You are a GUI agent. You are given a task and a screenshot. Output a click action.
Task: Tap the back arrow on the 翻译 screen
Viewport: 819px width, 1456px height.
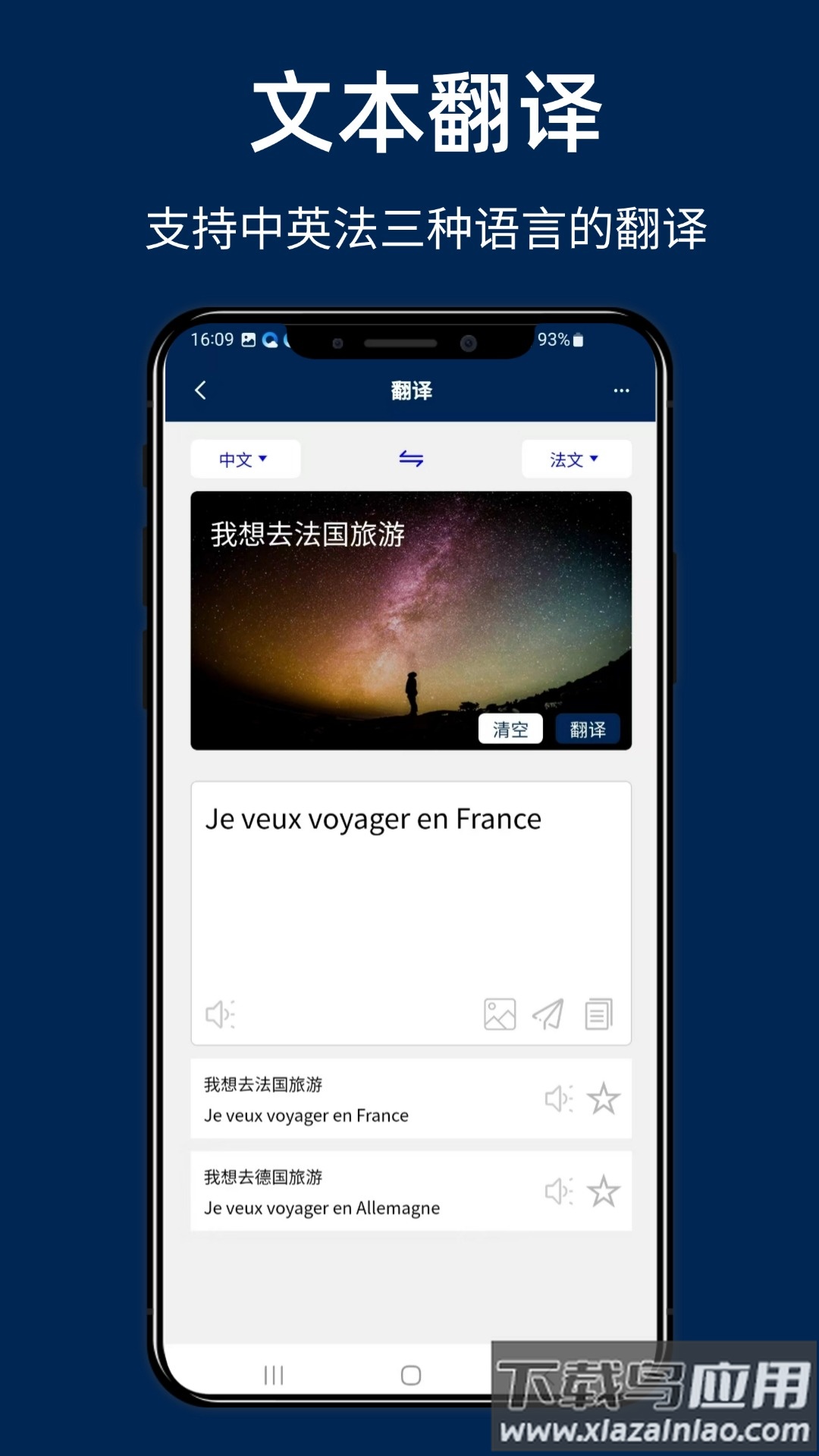pyautogui.click(x=200, y=390)
